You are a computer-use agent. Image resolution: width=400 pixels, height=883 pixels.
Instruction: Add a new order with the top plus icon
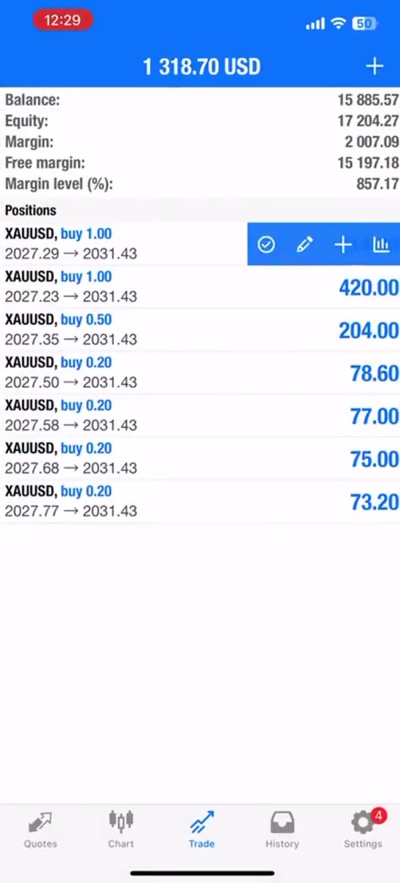tap(375, 66)
